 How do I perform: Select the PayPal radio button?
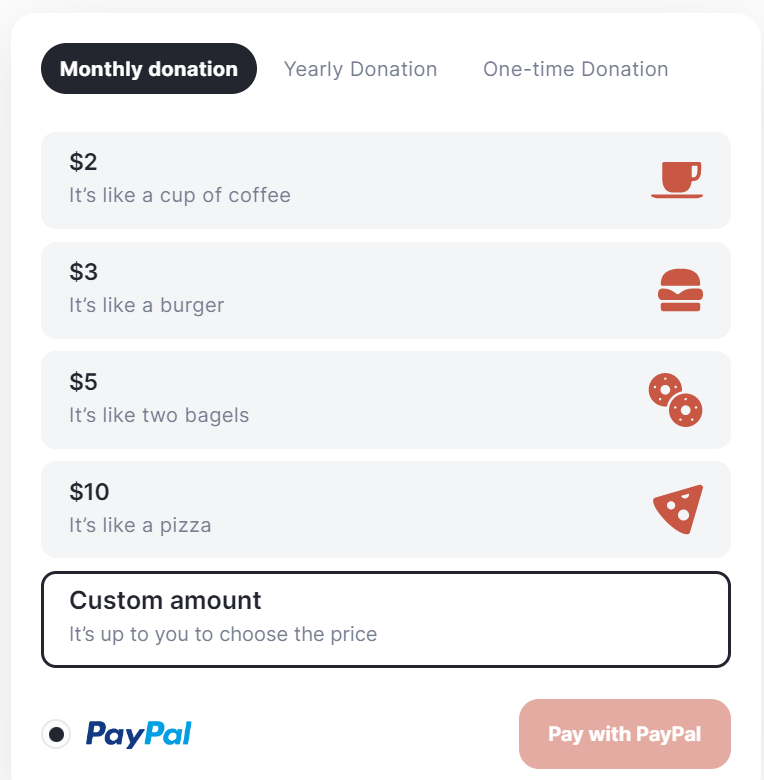point(57,734)
